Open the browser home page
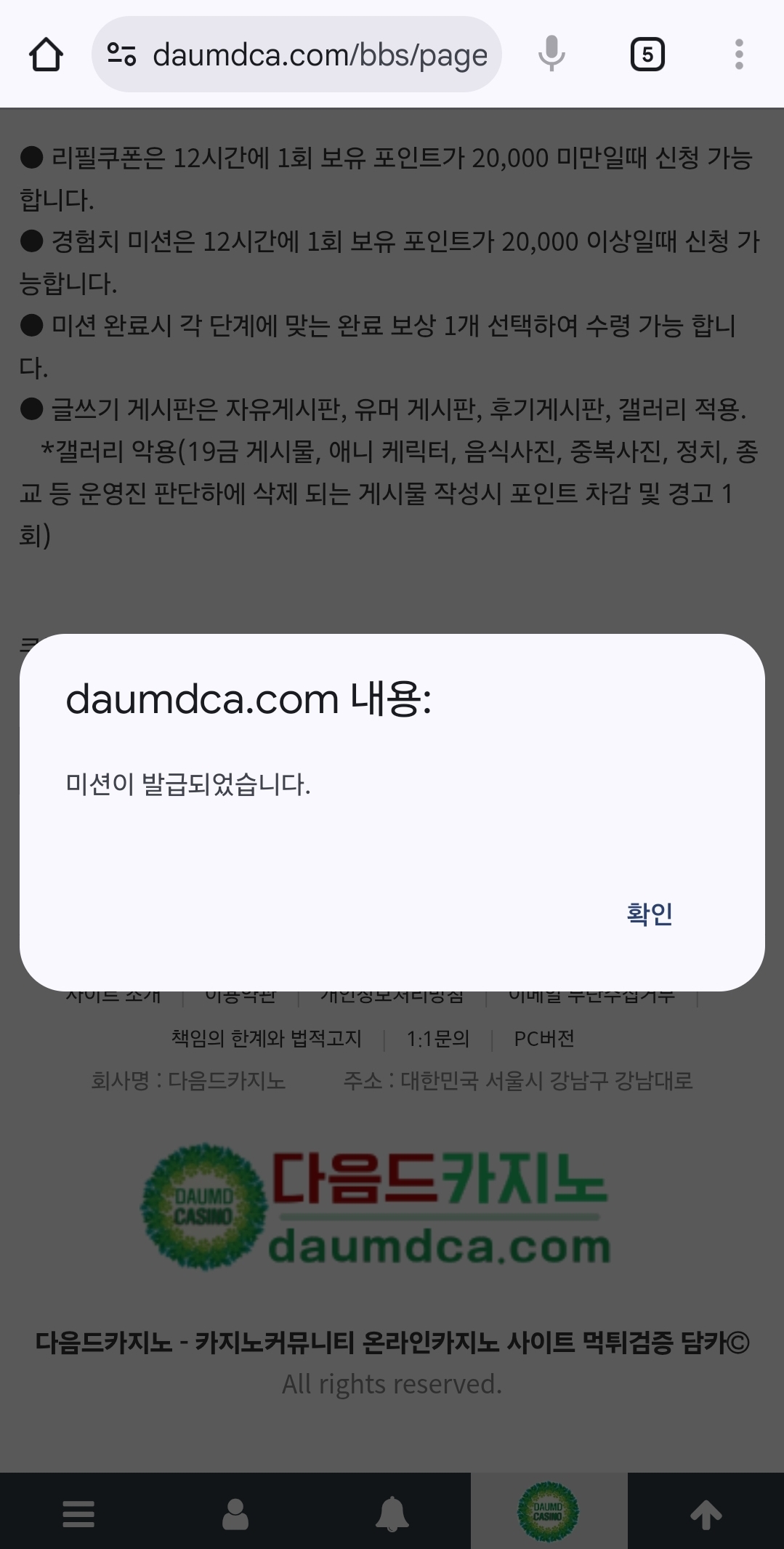This screenshot has height=1549, width=784. [46, 55]
